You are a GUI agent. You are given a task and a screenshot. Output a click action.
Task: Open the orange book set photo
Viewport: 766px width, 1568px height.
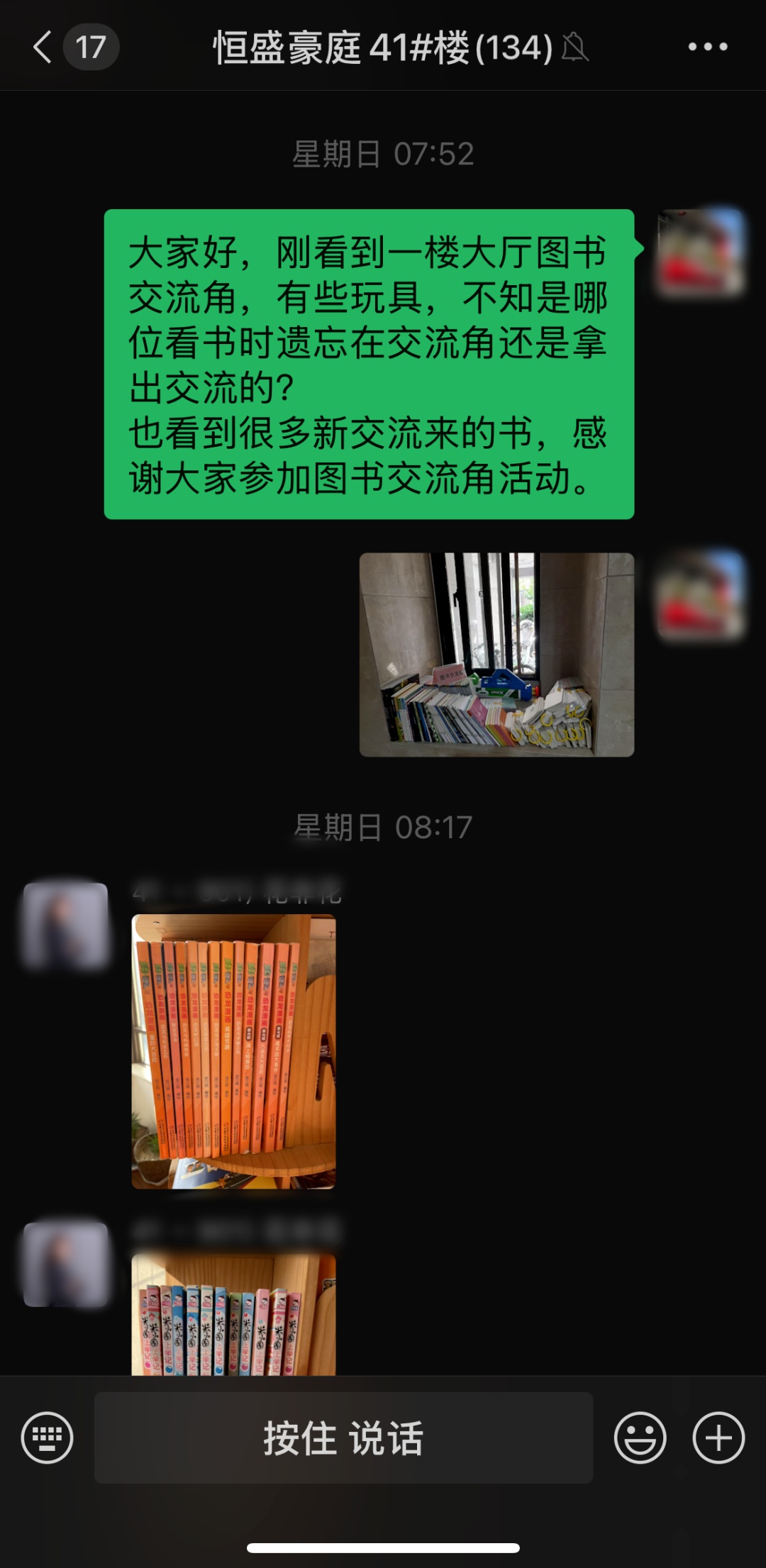[233, 1051]
